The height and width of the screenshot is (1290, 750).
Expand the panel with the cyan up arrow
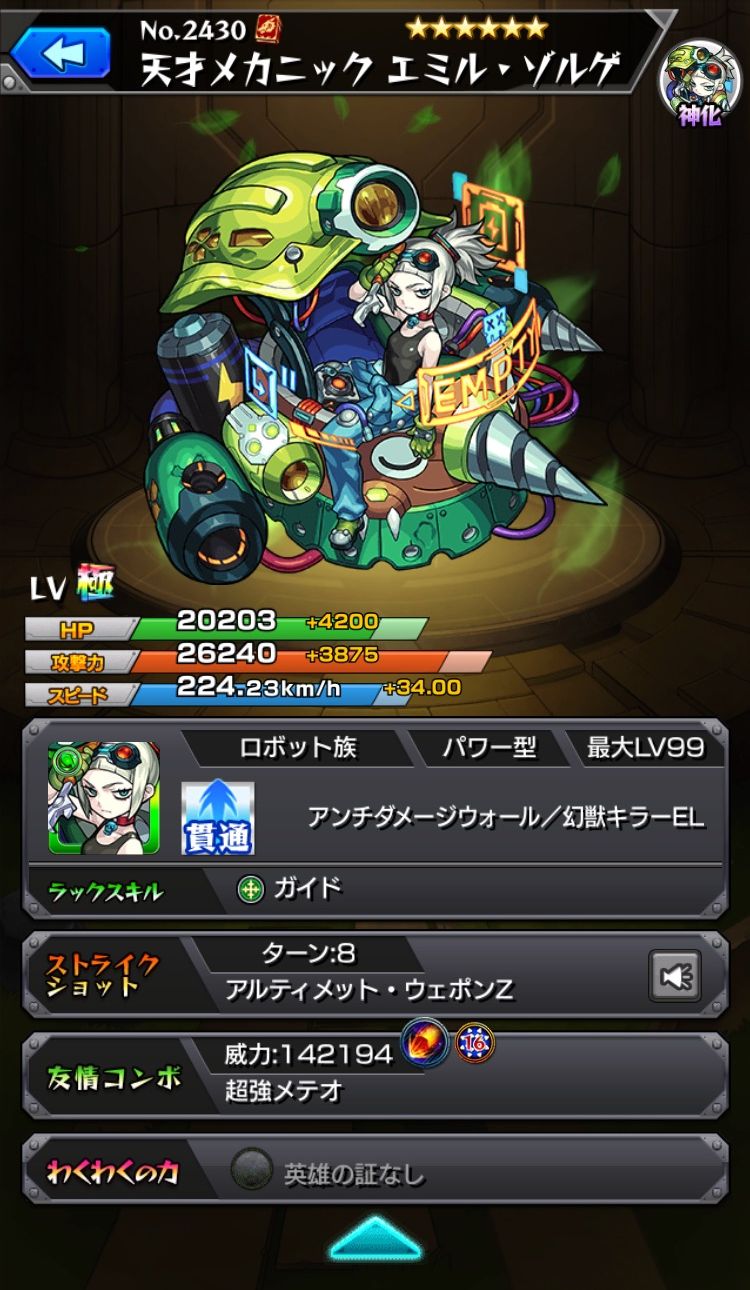(375, 1238)
